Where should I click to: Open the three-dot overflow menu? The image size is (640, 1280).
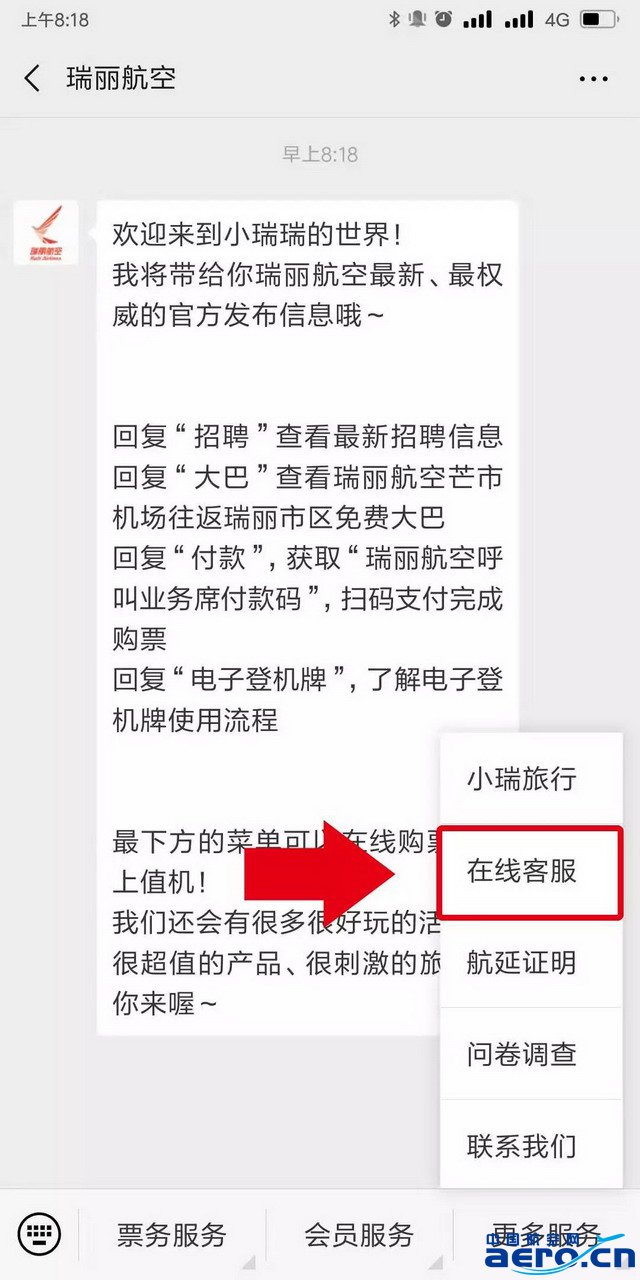(x=593, y=78)
